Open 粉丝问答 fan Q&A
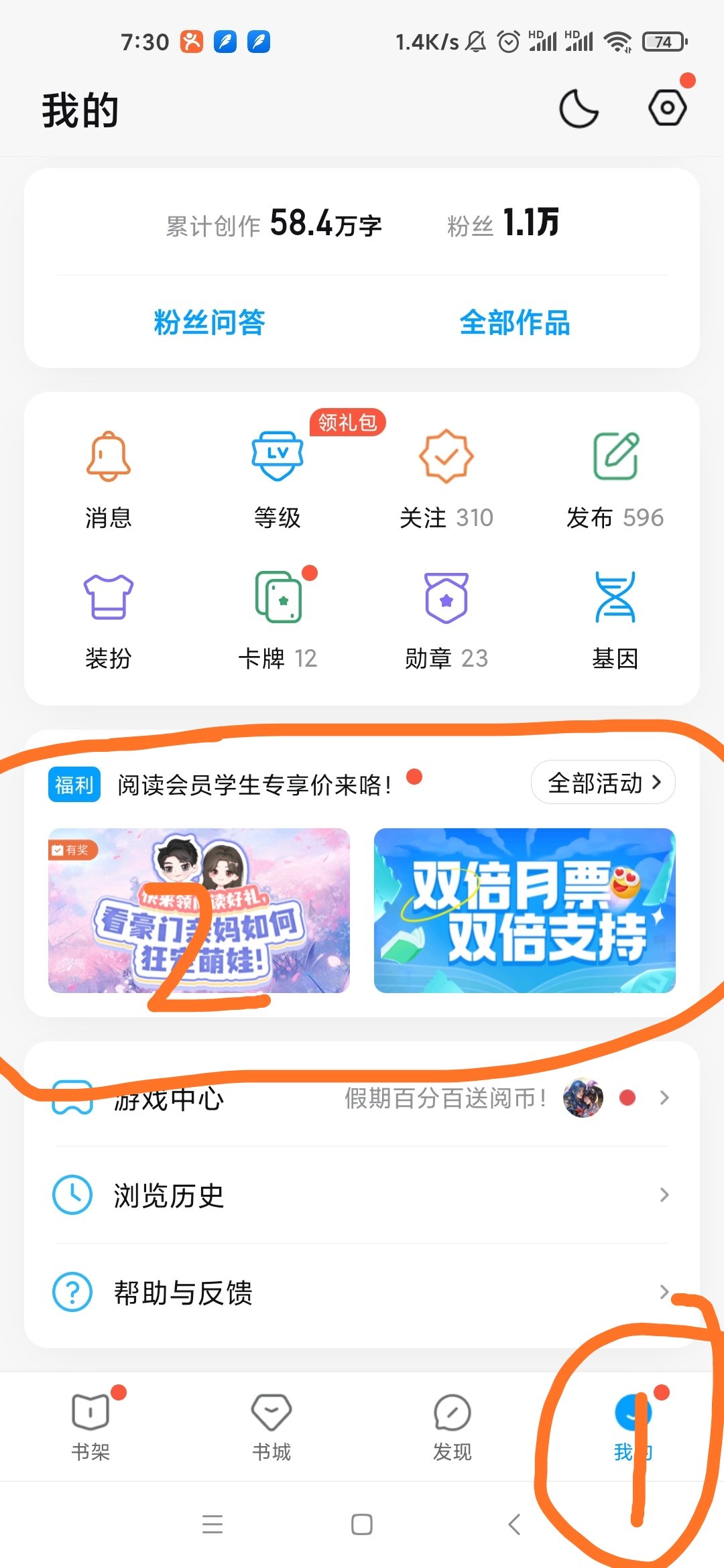This screenshot has height=1568, width=724. coord(209,322)
